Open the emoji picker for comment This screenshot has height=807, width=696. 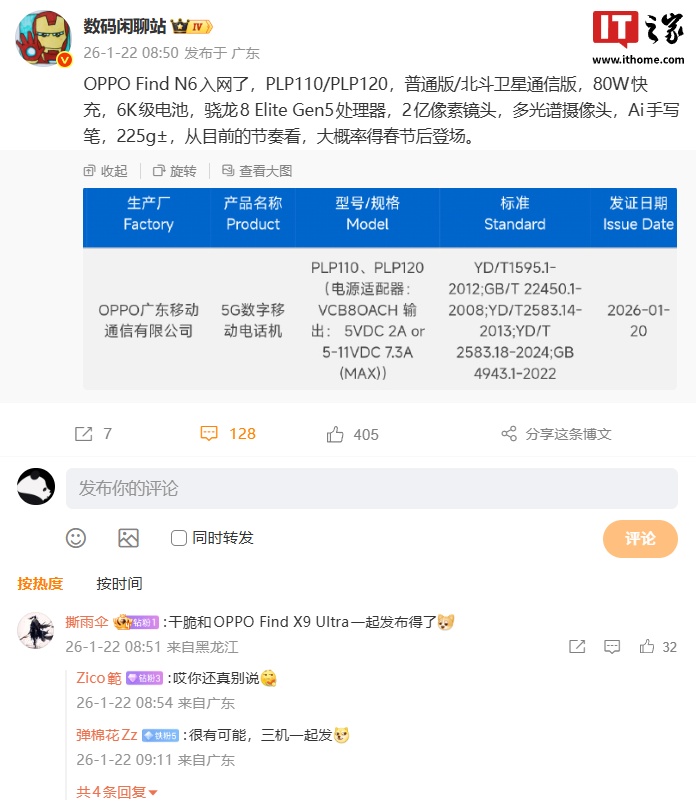click(76, 538)
